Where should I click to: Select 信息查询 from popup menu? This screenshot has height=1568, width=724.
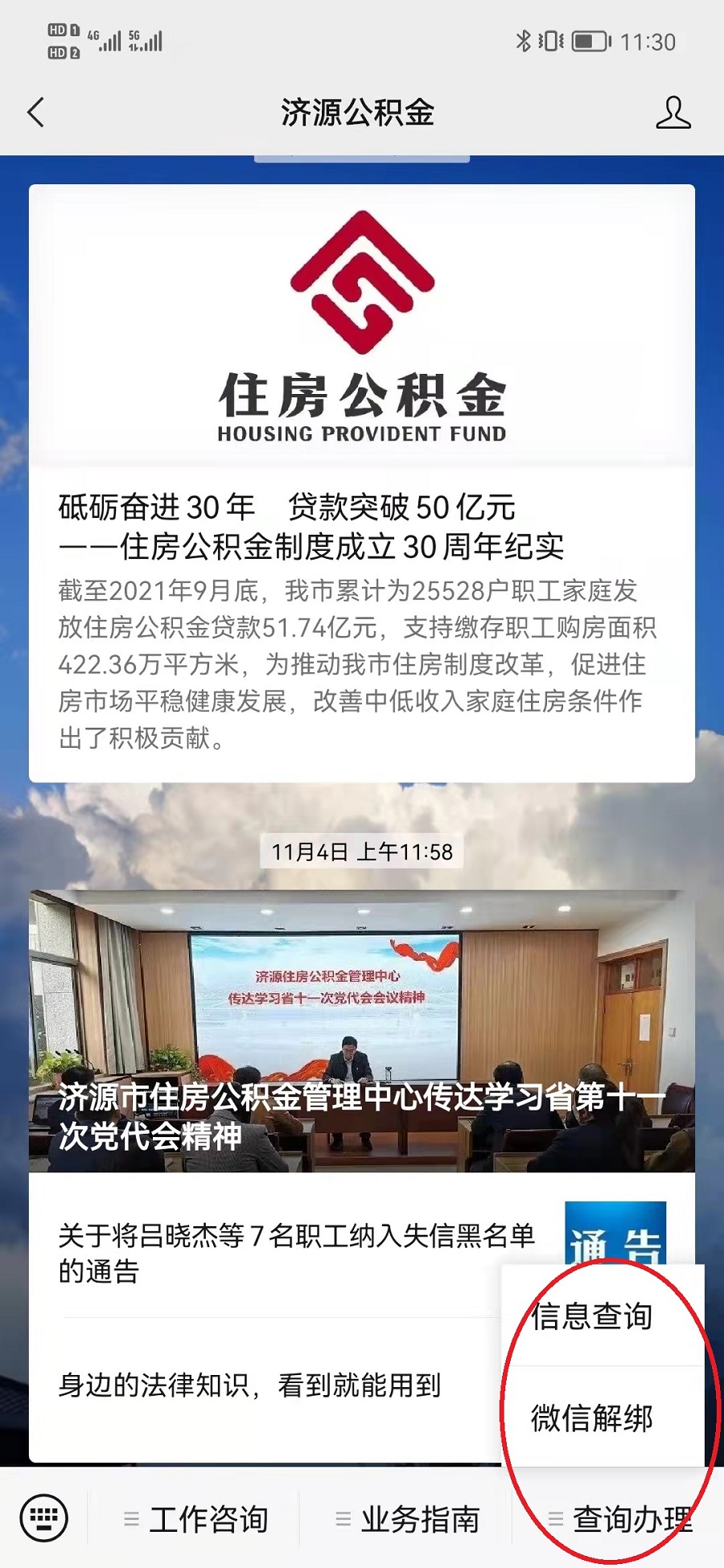(592, 1317)
